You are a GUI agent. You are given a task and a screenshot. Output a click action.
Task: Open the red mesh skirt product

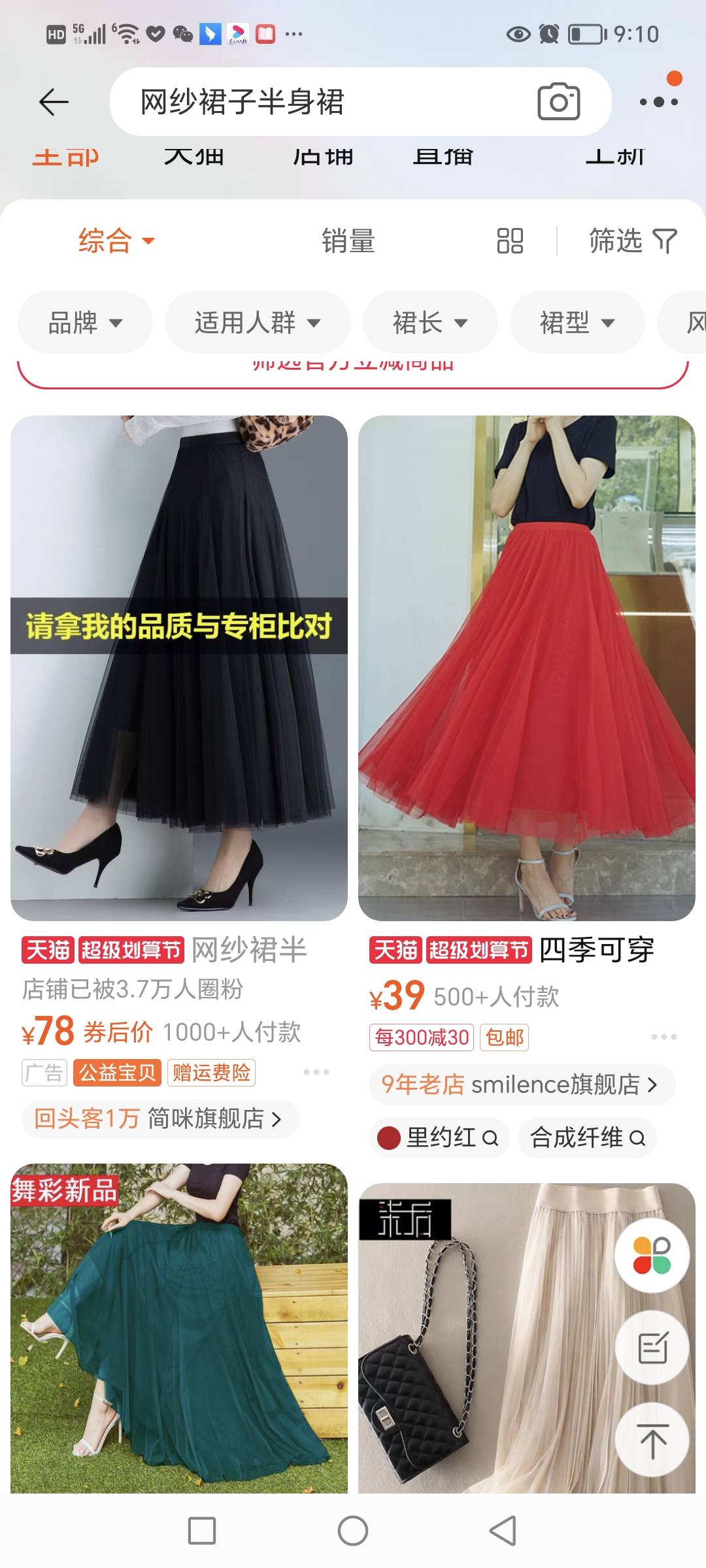527,666
